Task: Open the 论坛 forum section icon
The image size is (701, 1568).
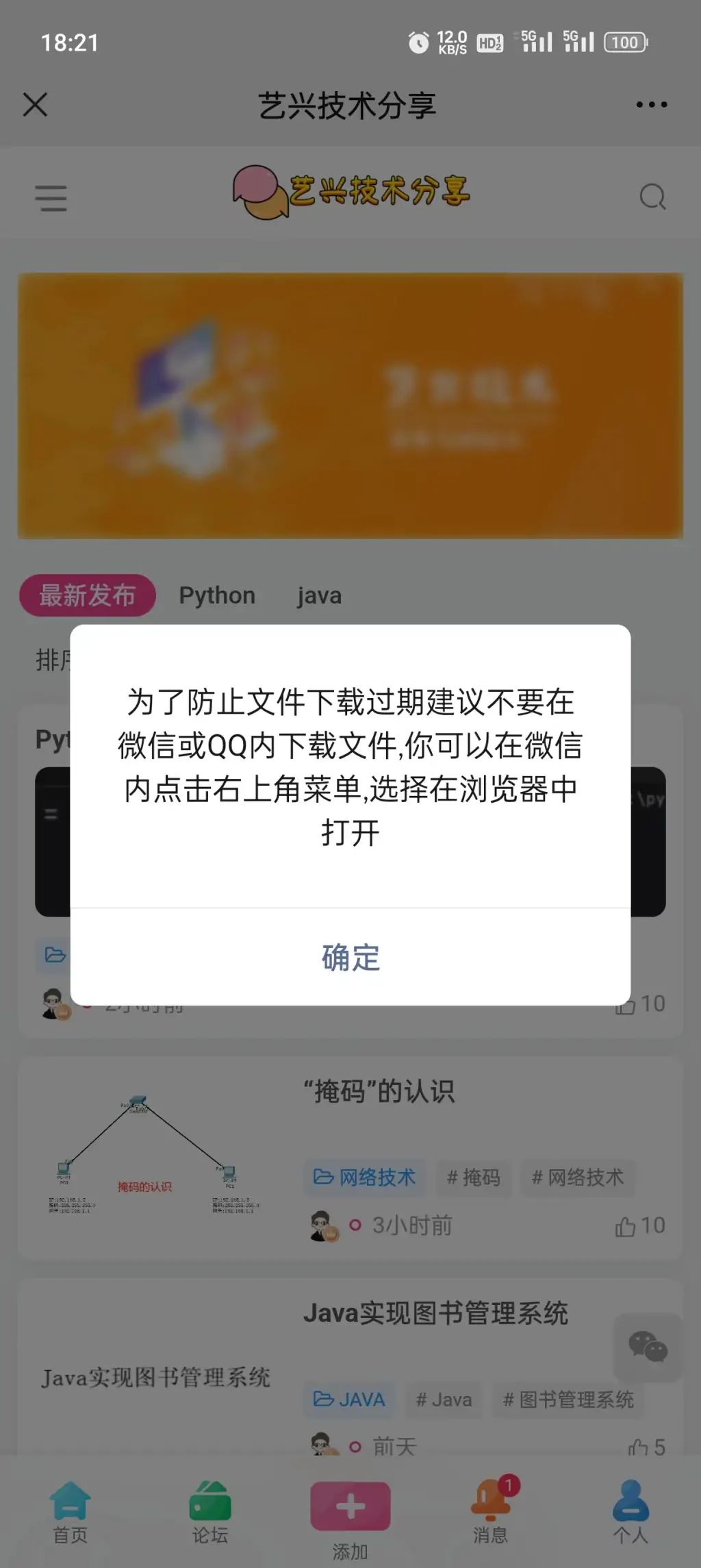Action: pyautogui.click(x=209, y=1504)
